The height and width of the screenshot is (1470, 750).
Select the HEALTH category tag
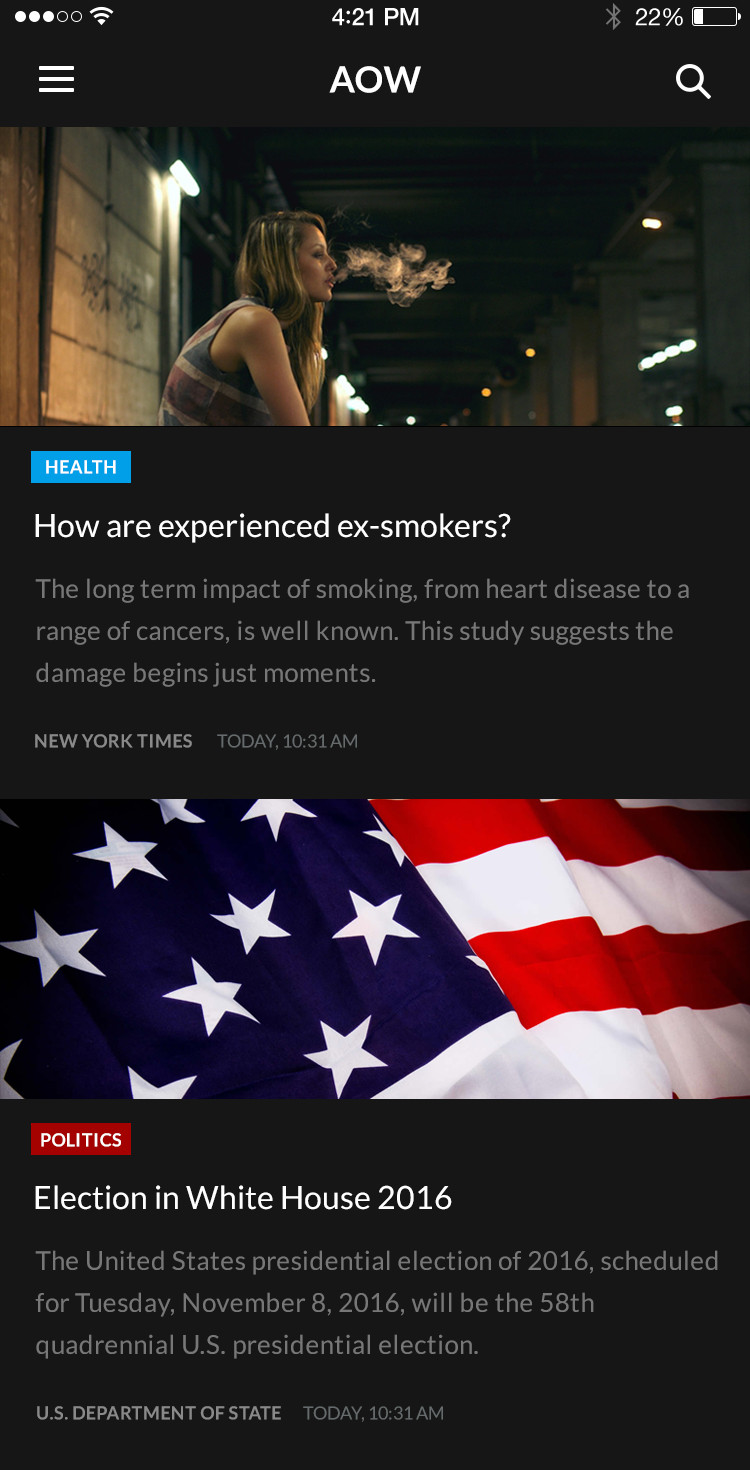click(x=81, y=467)
